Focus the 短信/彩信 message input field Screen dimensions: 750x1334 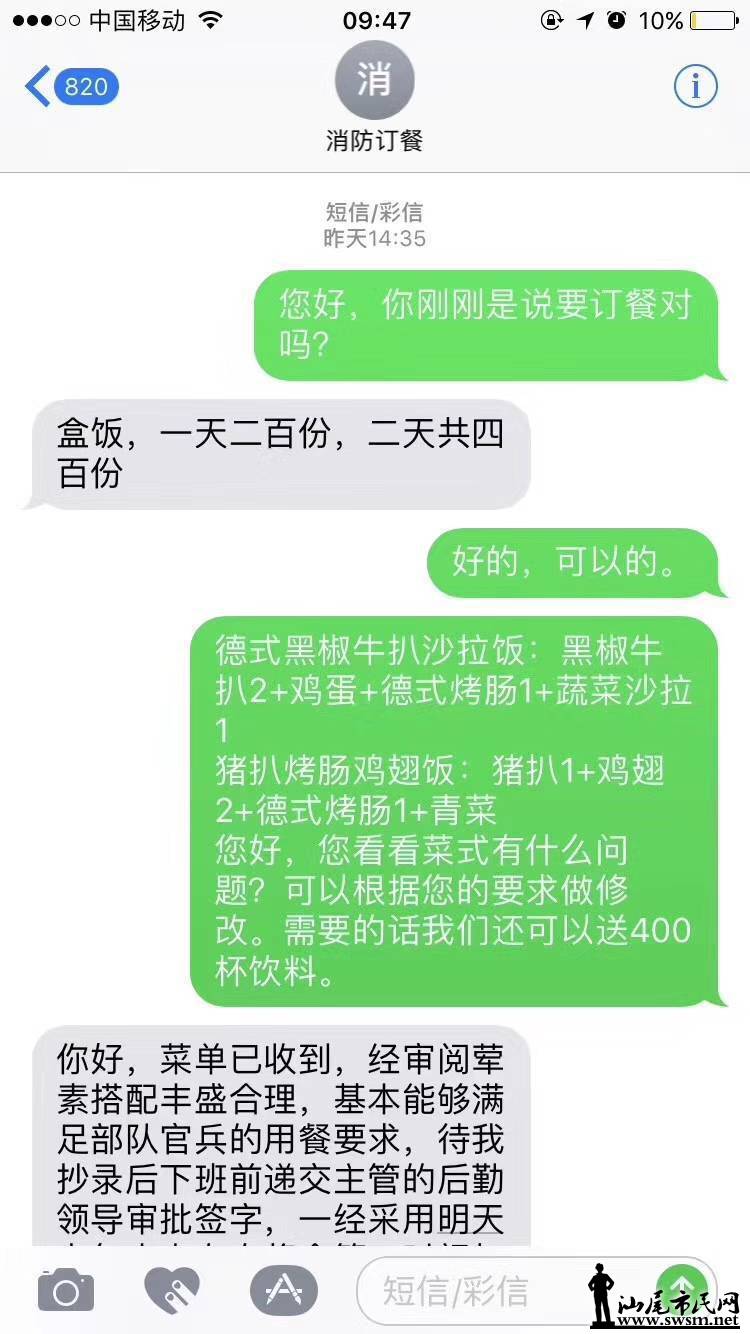click(x=470, y=1291)
